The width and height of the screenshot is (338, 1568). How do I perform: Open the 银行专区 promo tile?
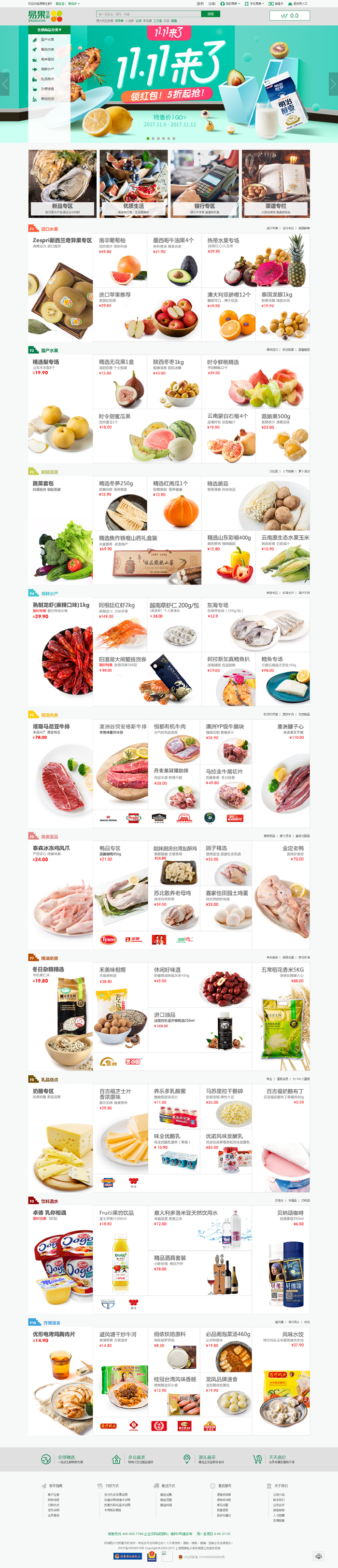(x=205, y=183)
